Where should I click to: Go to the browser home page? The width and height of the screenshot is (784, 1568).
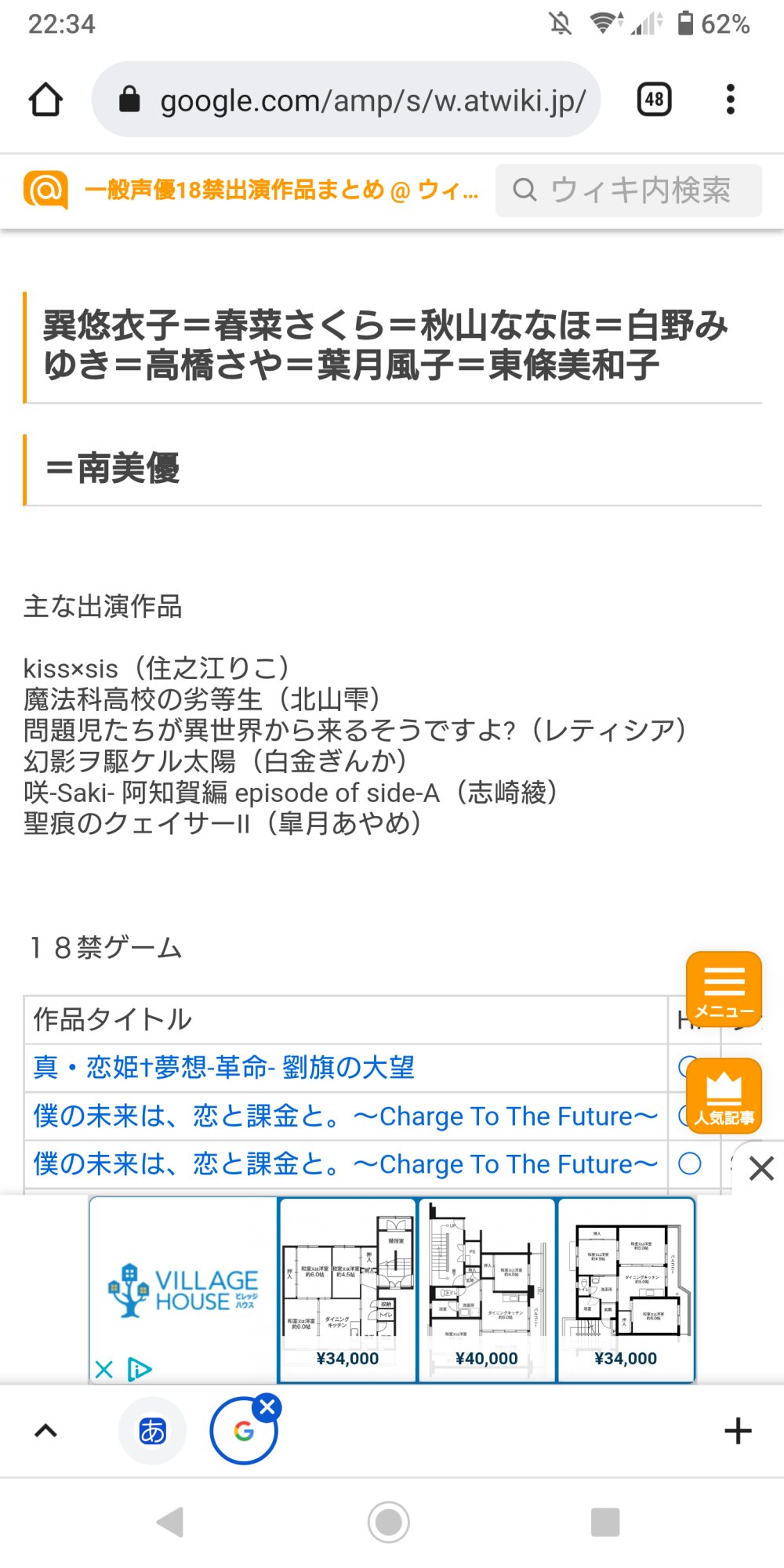tap(45, 100)
